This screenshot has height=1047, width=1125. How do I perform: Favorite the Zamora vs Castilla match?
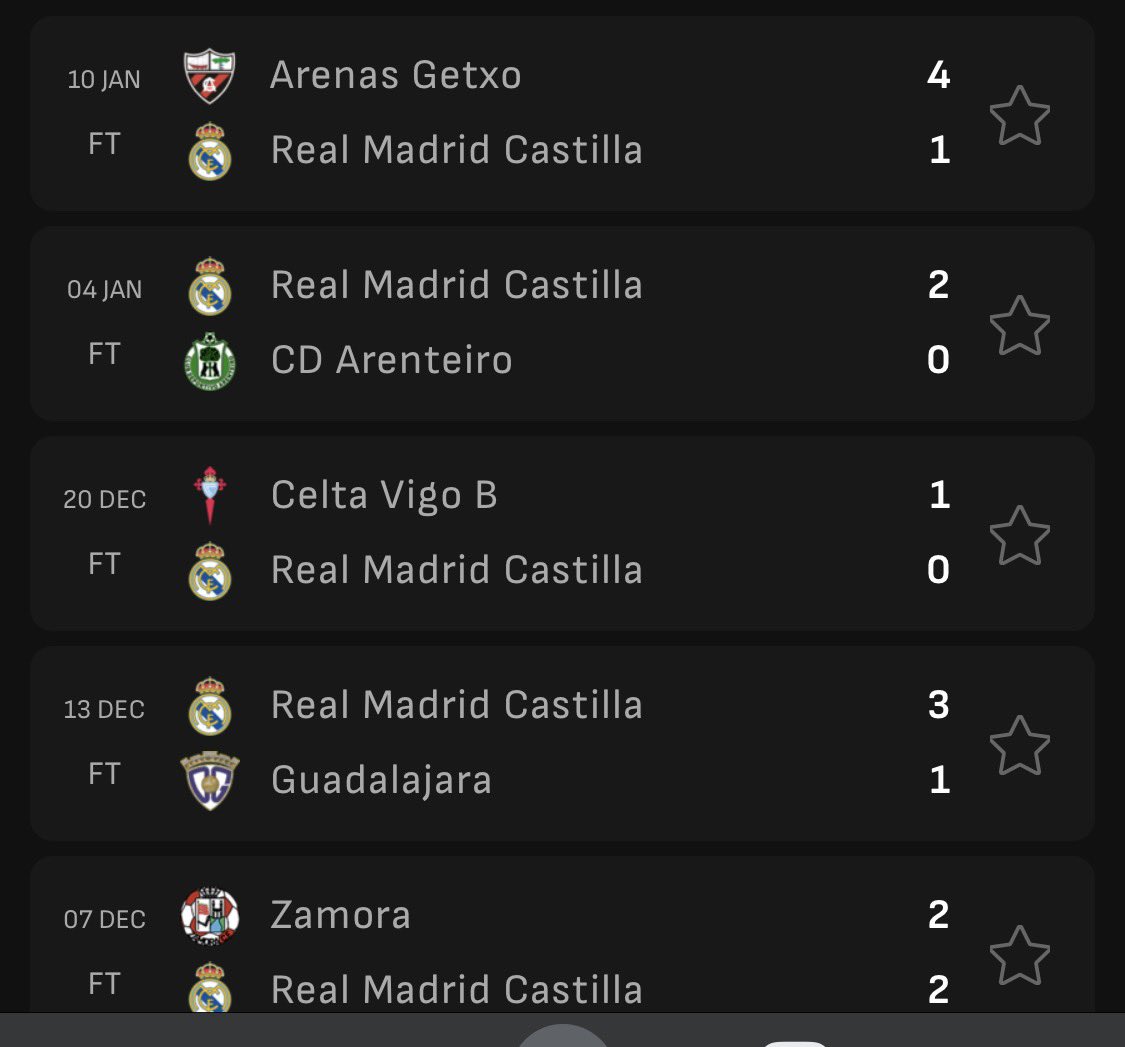point(1019,955)
